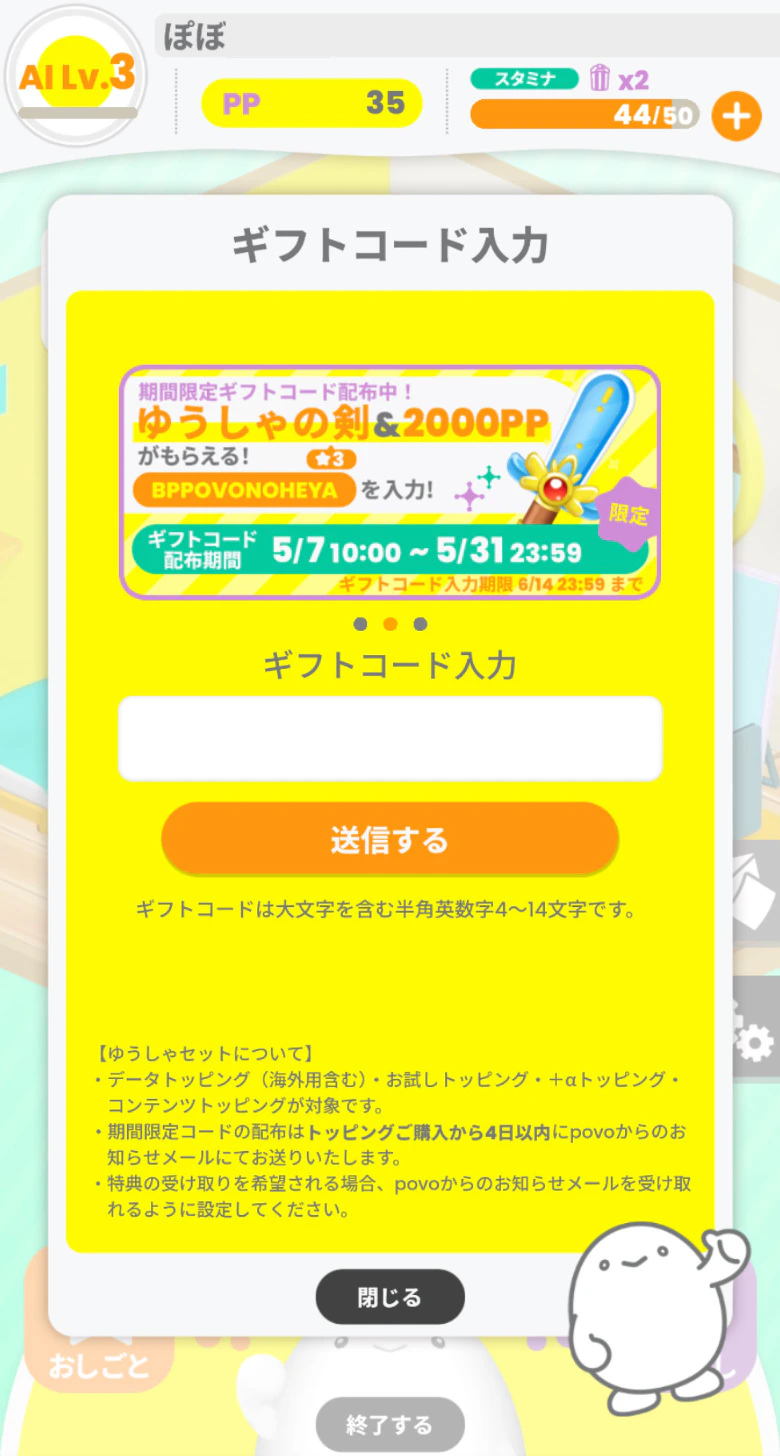
Task: Jump to the first banner page dot
Action: [360, 624]
